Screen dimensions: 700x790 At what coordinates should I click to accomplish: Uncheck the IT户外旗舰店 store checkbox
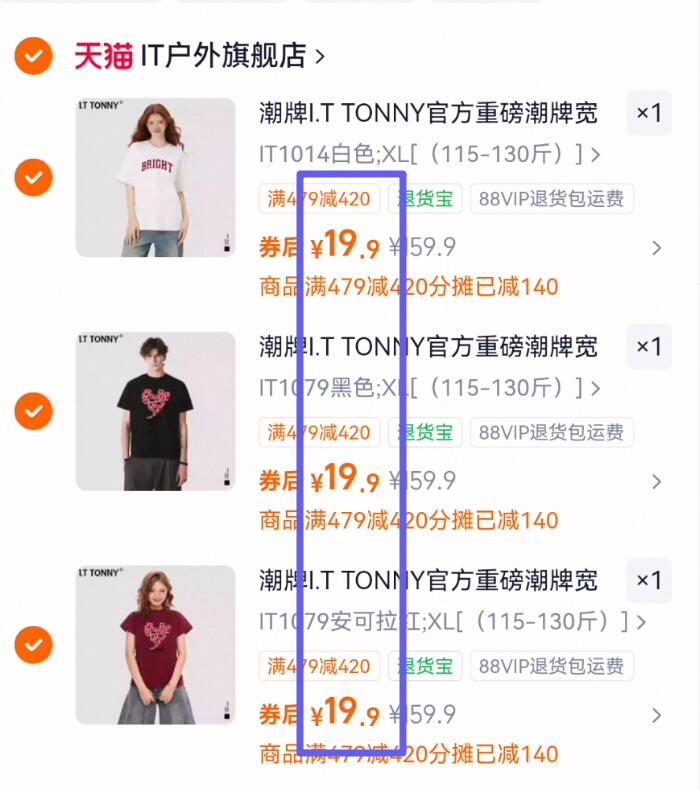(33, 56)
